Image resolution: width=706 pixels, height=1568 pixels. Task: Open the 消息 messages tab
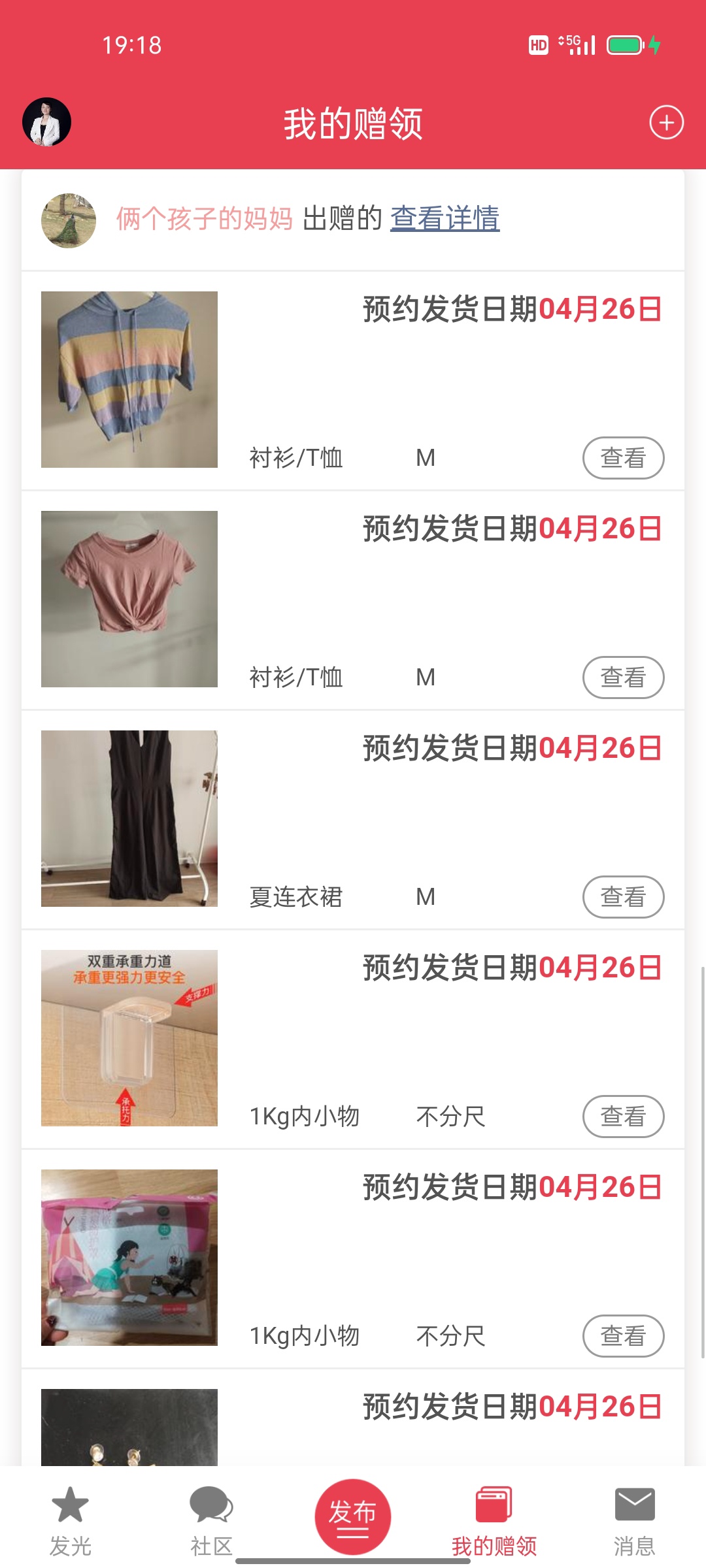point(634,1520)
